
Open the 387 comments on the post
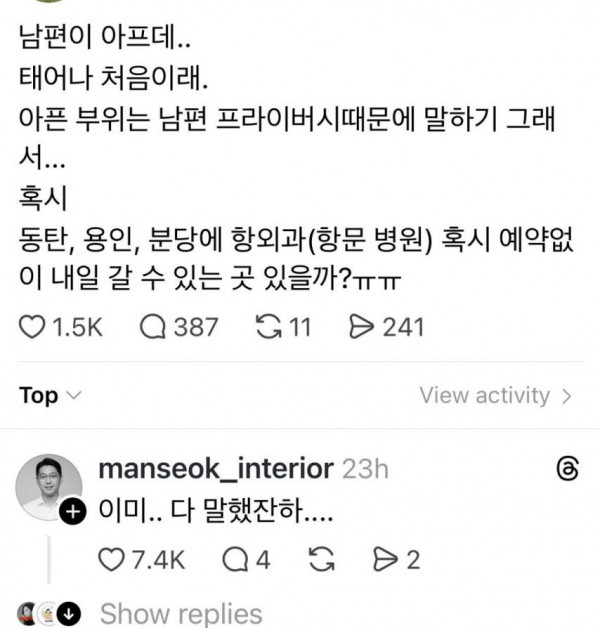pyautogui.click(x=154, y=327)
